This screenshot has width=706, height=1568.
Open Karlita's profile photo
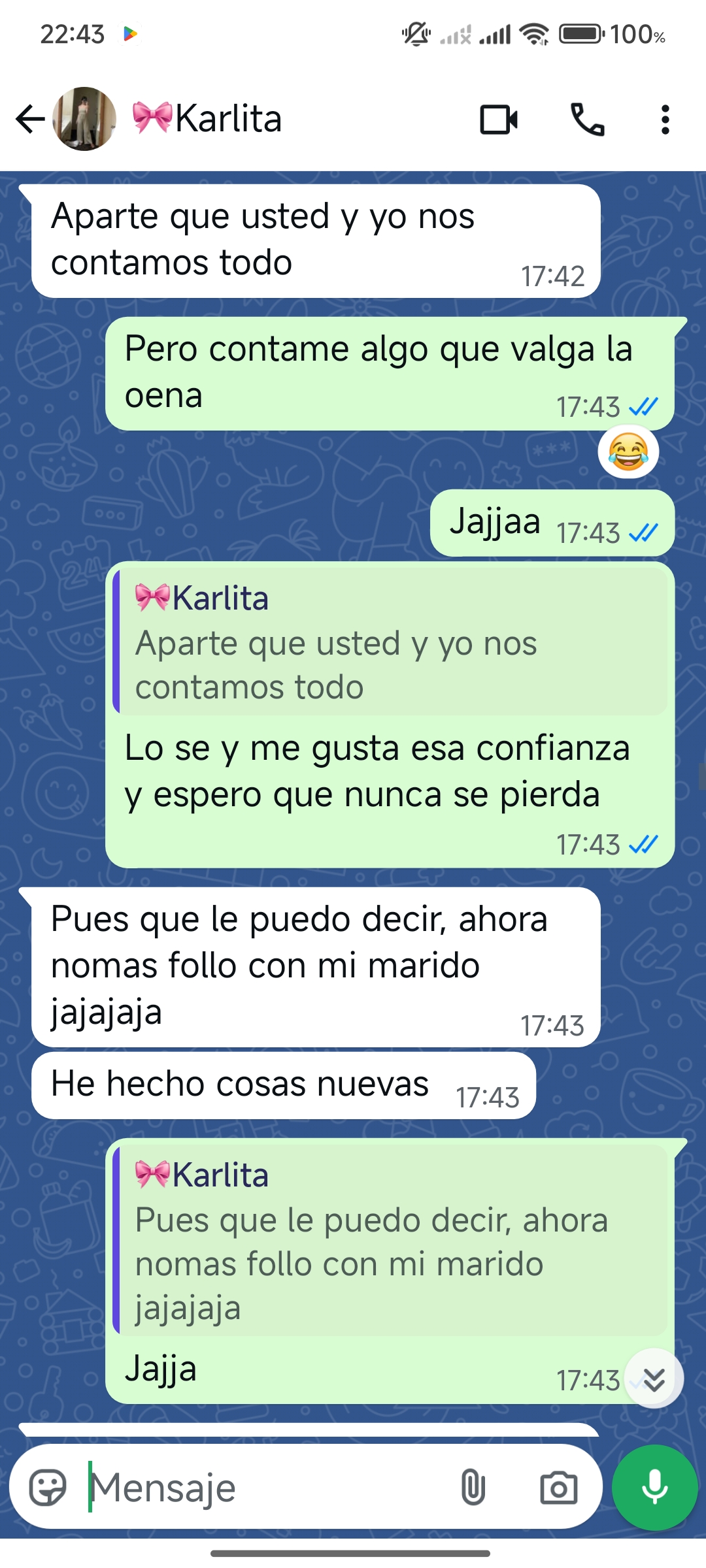point(84,119)
